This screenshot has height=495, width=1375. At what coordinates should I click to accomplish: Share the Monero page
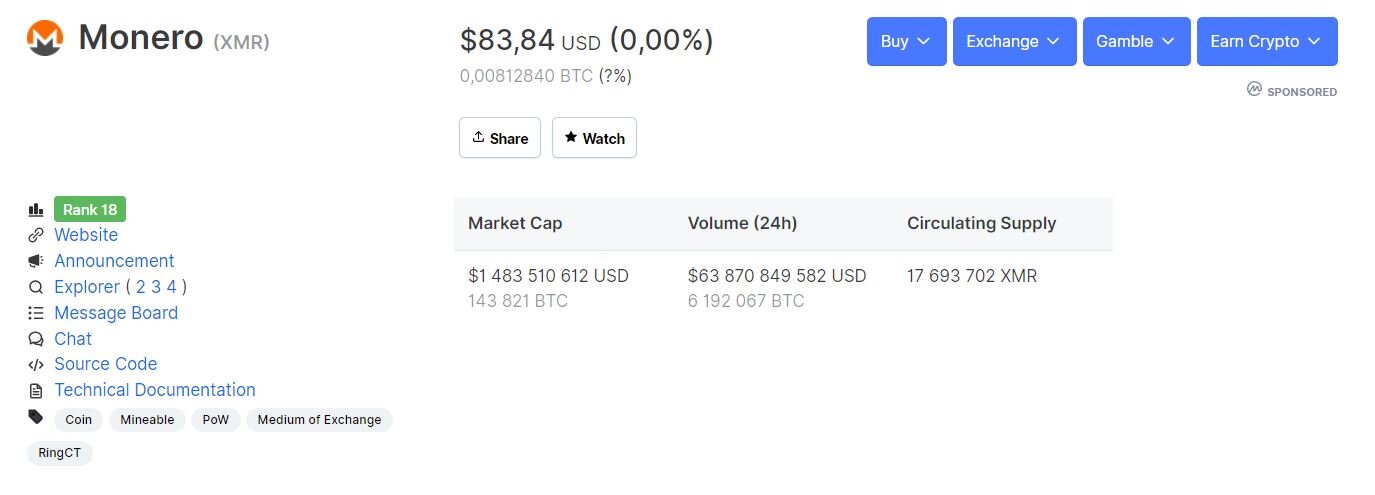(499, 138)
